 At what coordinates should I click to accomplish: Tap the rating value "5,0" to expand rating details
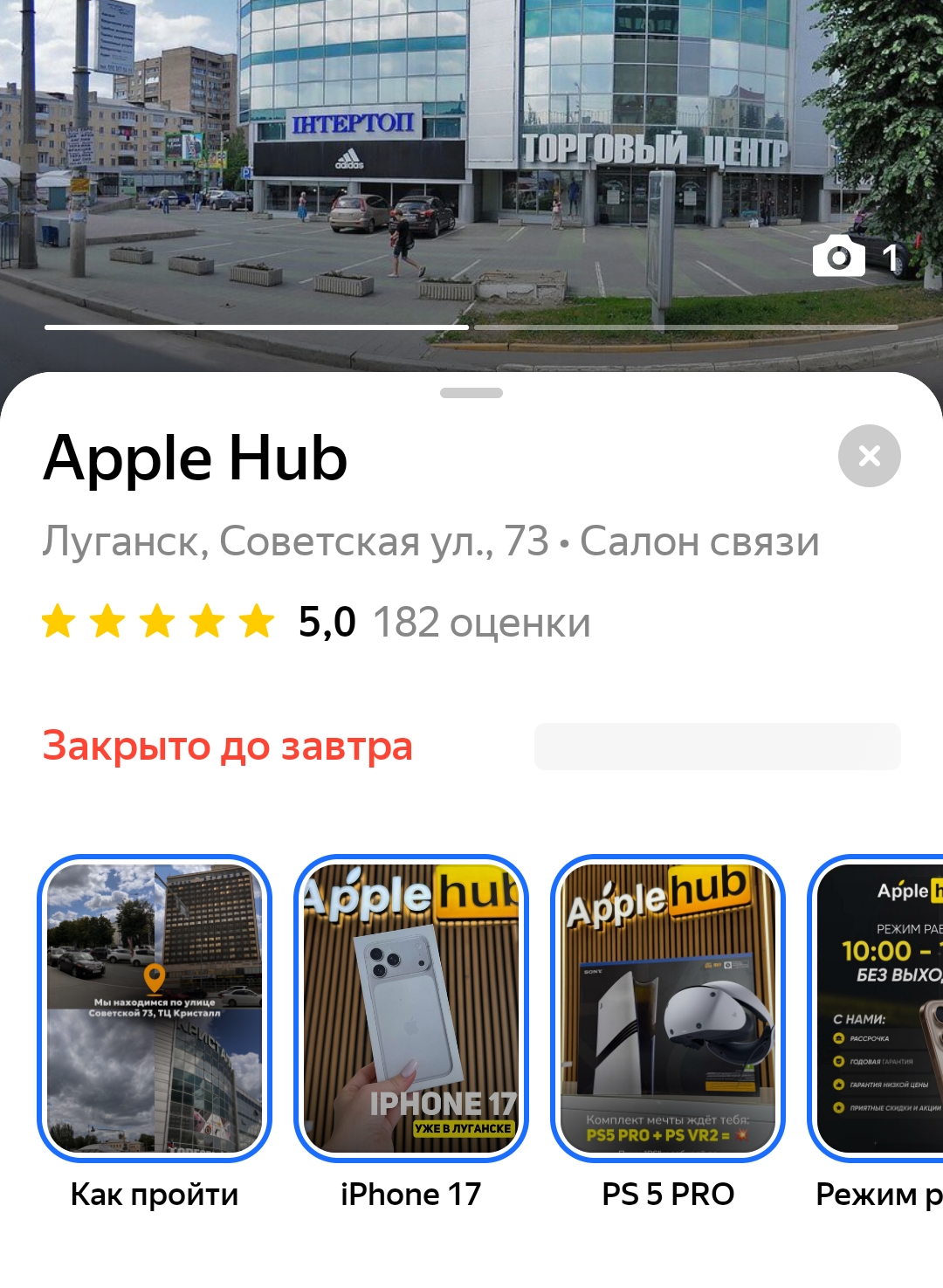click(x=325, y=622)
